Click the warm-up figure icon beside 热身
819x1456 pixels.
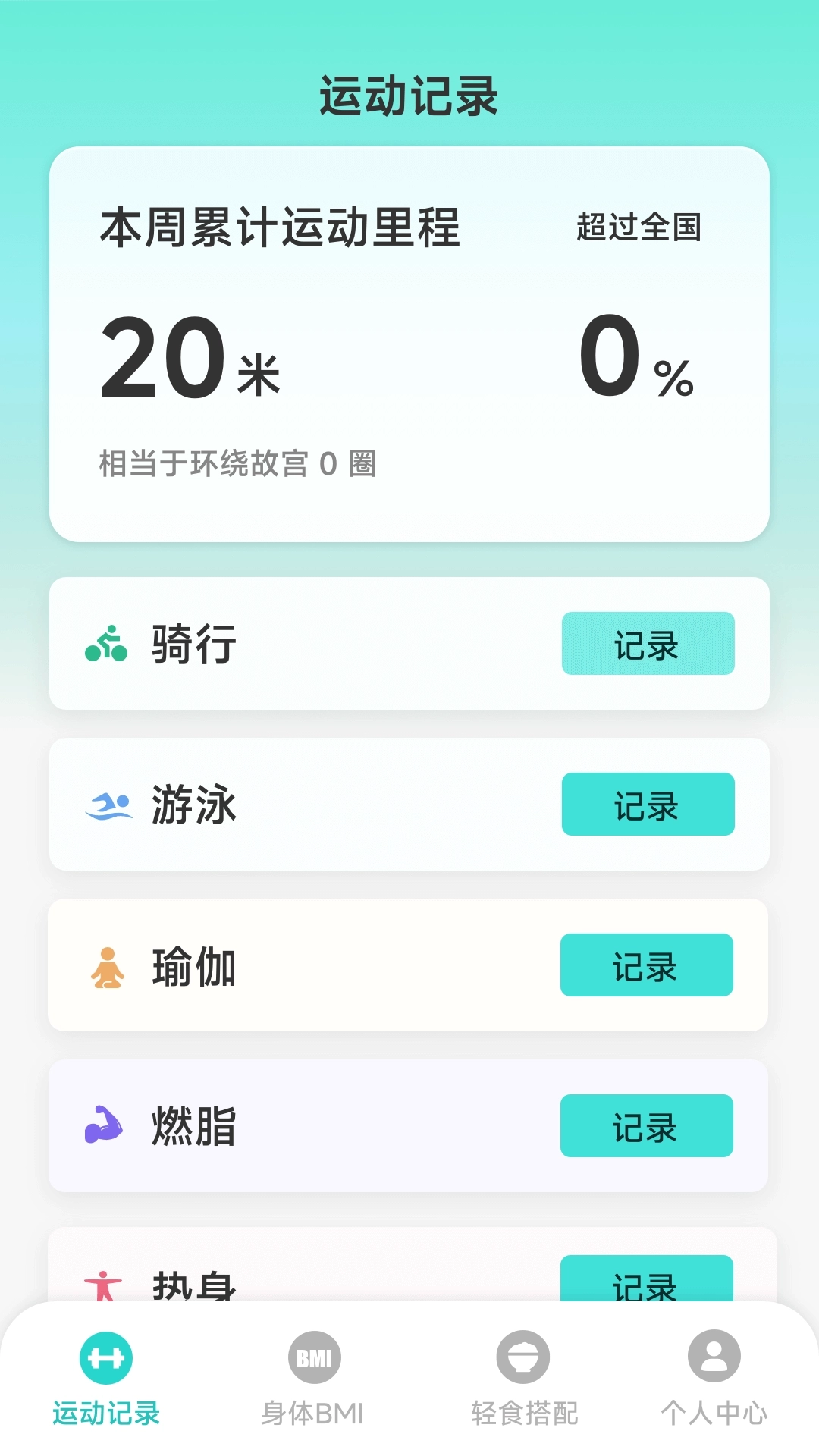click(x=107, y=1282)
